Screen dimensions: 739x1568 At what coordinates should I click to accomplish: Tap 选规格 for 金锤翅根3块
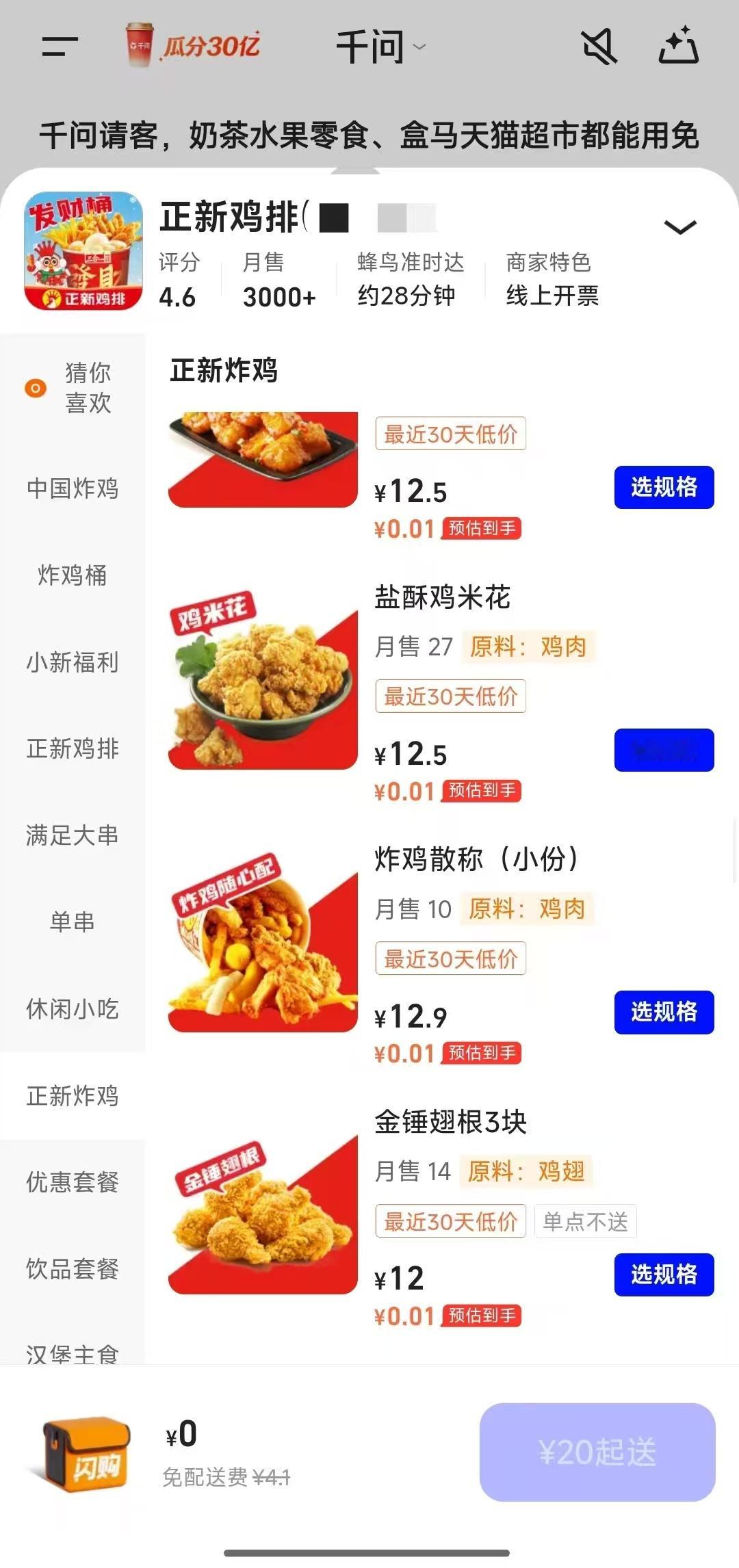click(x=664, y=1275)
